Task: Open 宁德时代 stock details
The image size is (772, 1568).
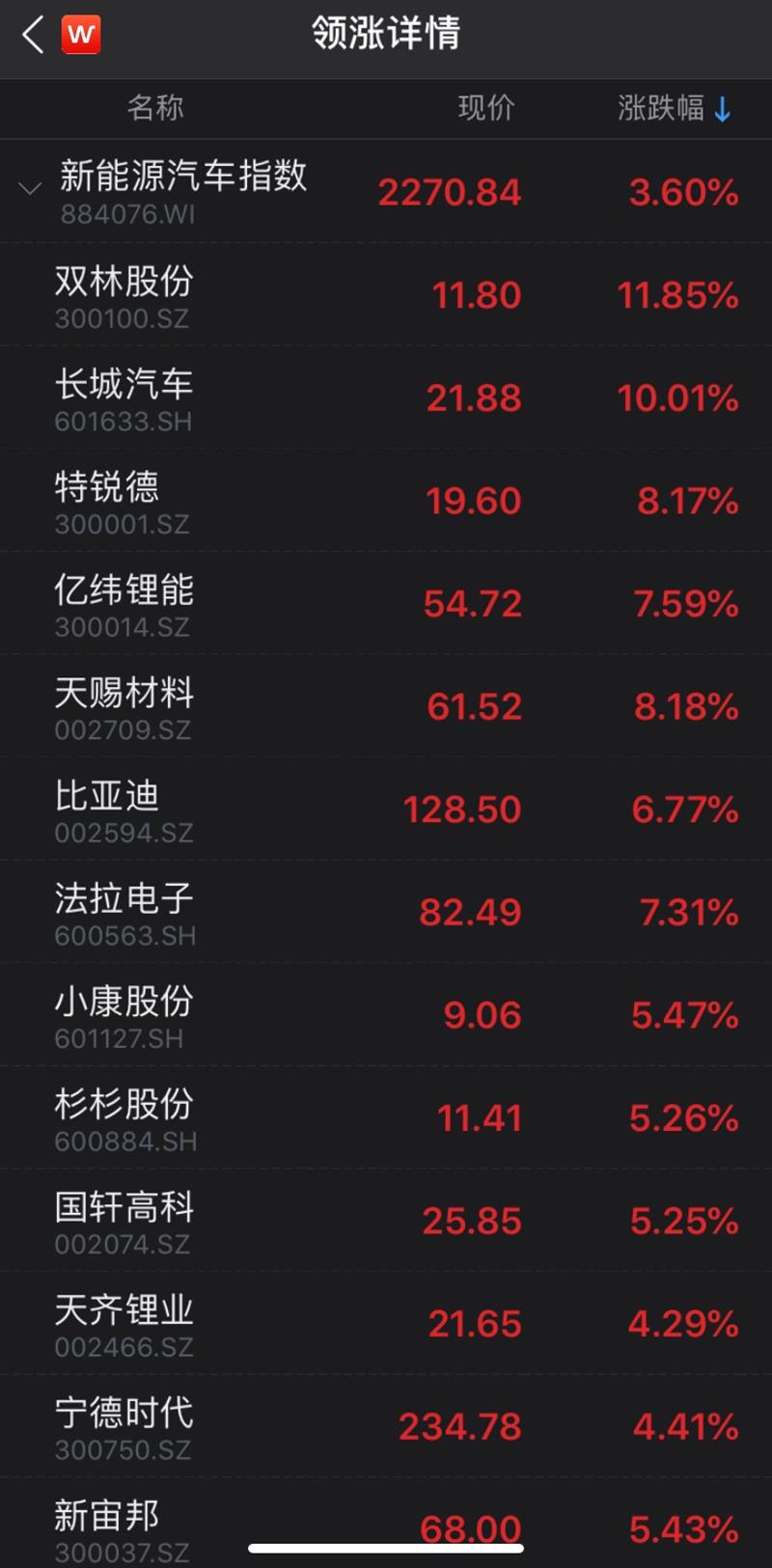Action: 124,1426
